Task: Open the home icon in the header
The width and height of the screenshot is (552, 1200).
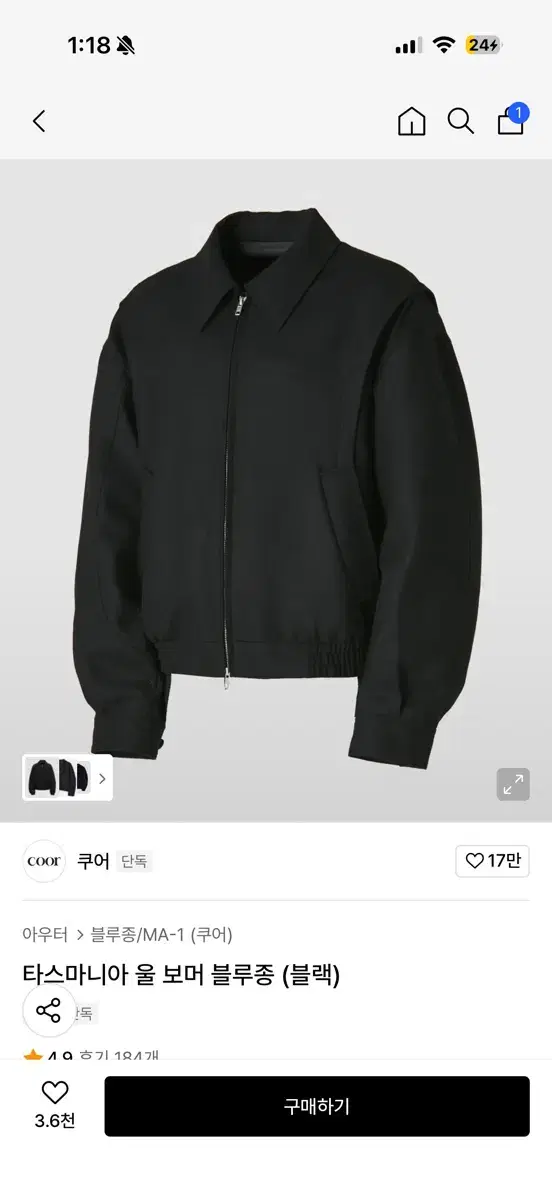Action: click(411, 122)
